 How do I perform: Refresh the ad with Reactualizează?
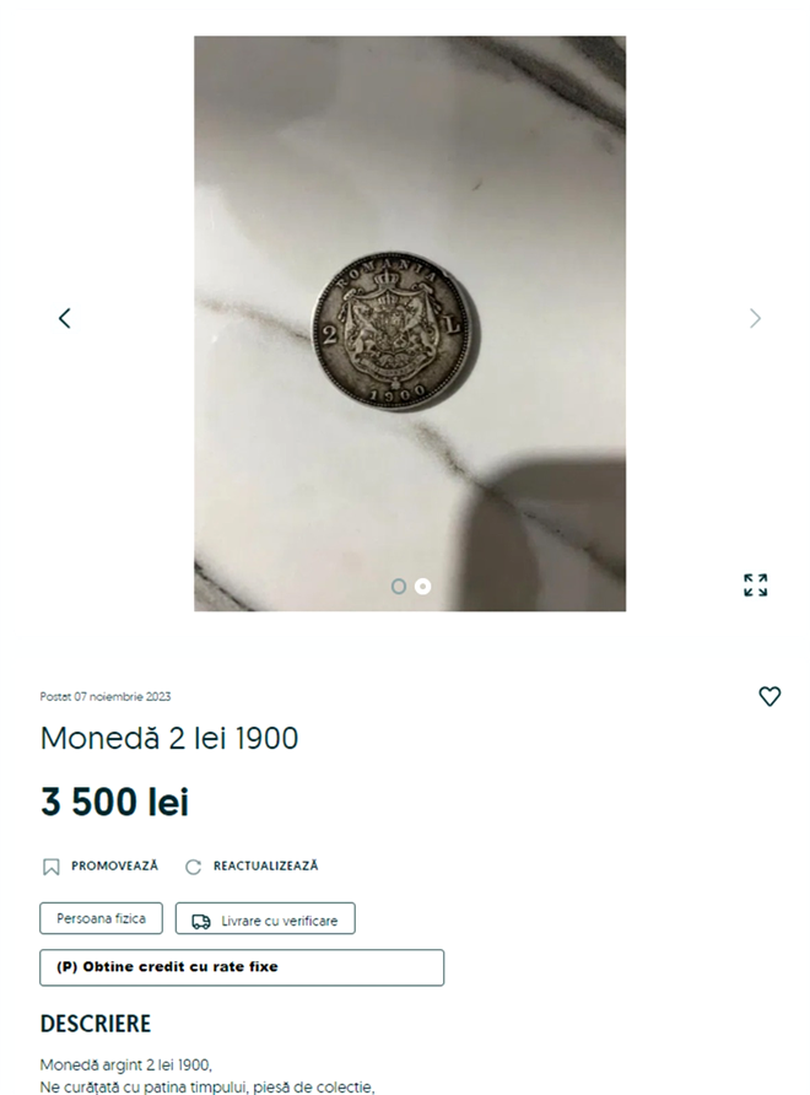coord(253,866)
